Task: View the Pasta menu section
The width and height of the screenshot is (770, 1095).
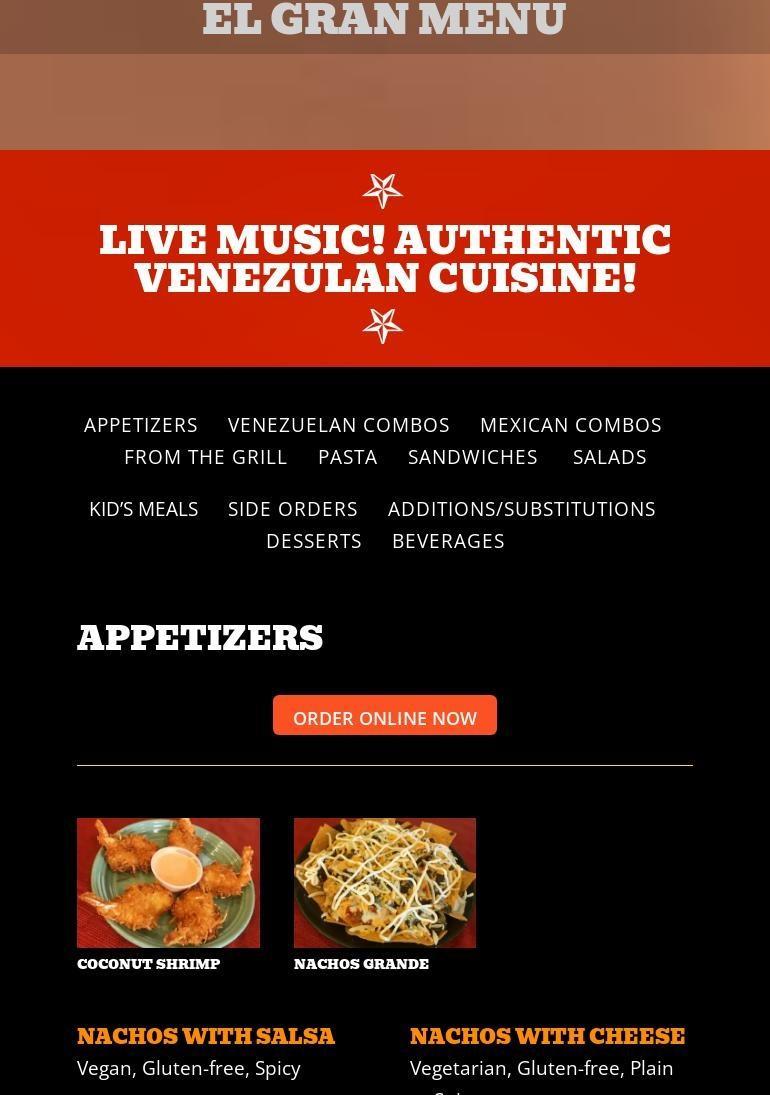Action: pyautogui.click(x=348, y=457)
